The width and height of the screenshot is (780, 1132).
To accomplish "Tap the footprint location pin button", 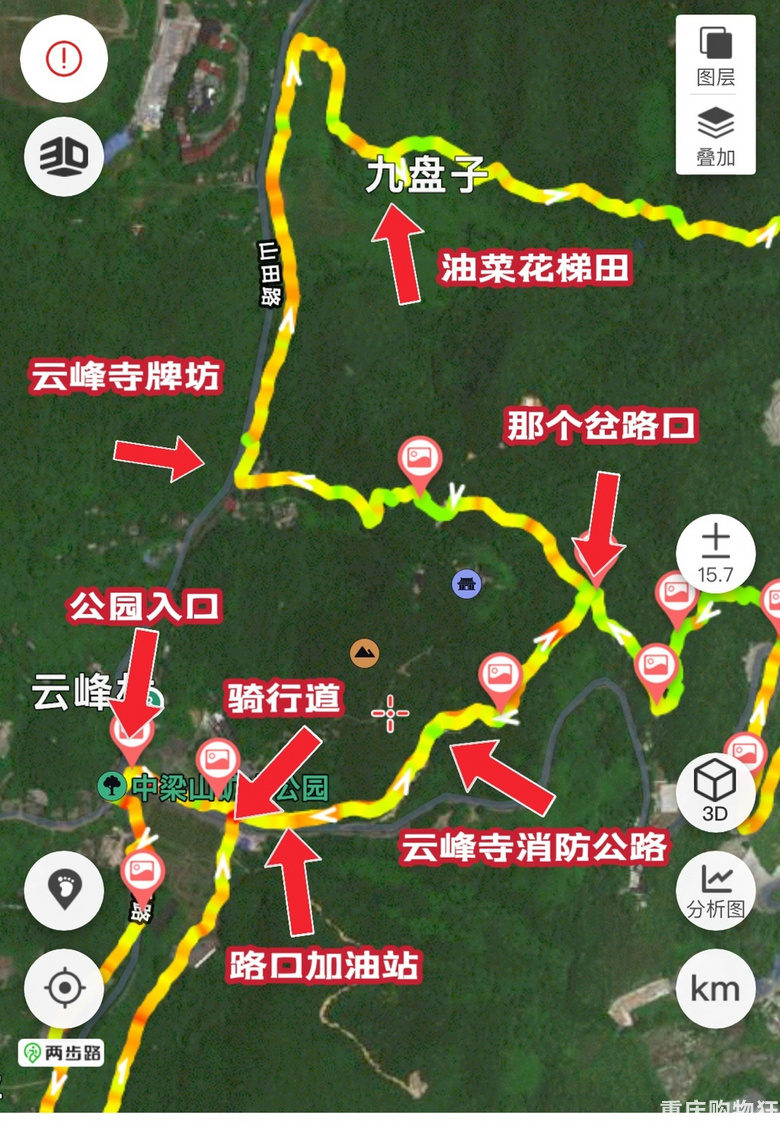I will [64, 890].
